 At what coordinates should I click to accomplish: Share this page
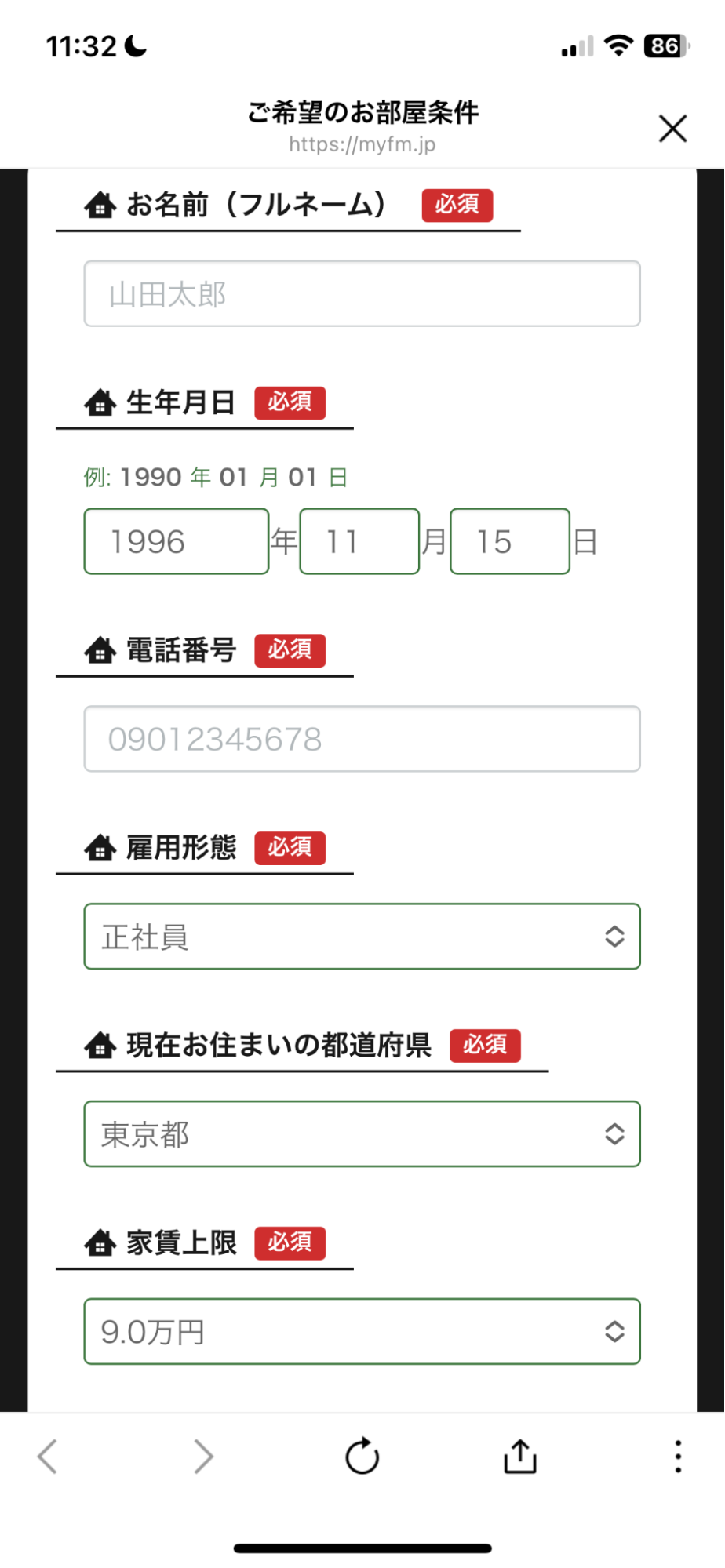point(519,1457)
